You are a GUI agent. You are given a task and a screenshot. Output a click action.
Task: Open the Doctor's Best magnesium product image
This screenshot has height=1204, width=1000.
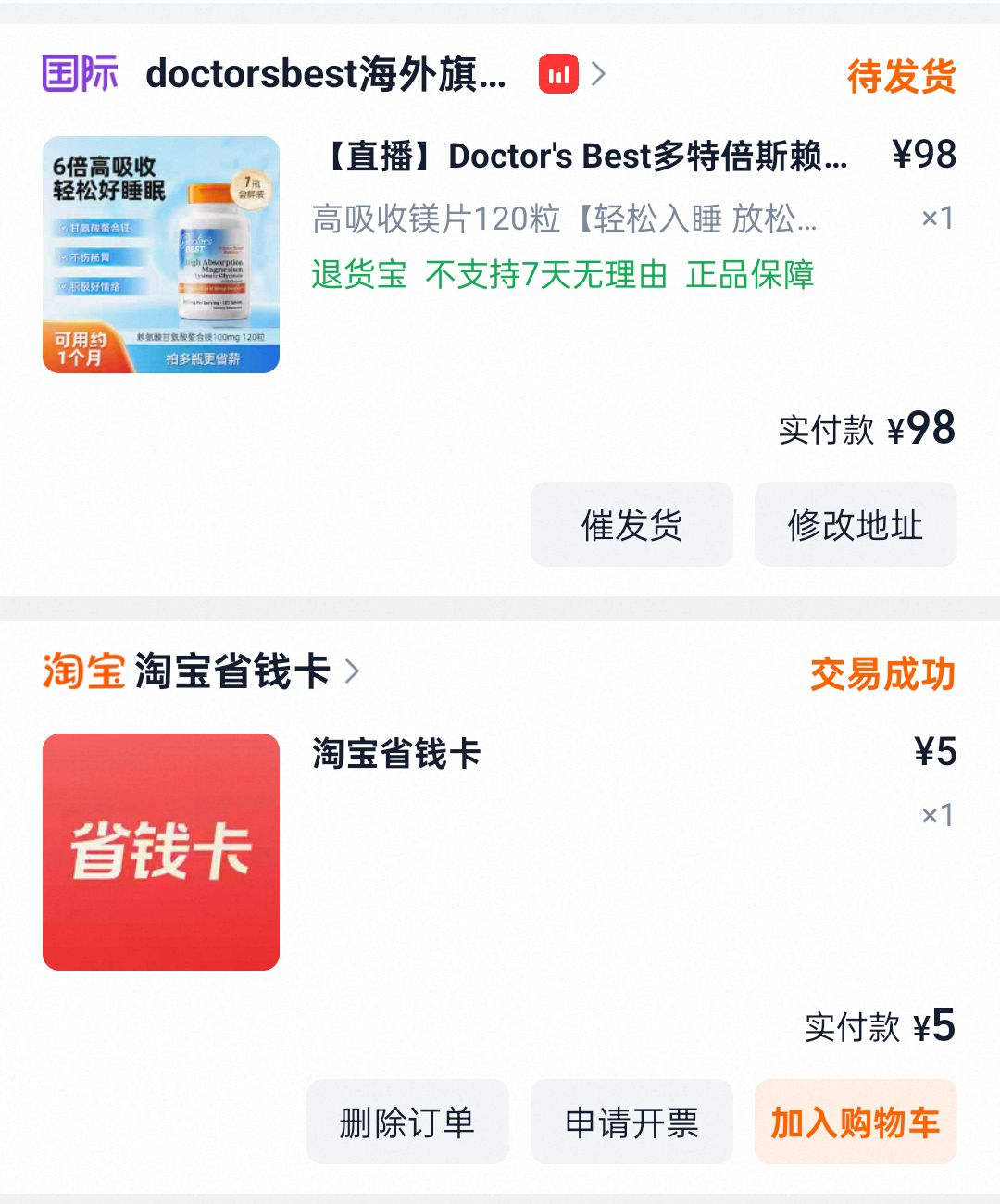(x=161, y=255)
